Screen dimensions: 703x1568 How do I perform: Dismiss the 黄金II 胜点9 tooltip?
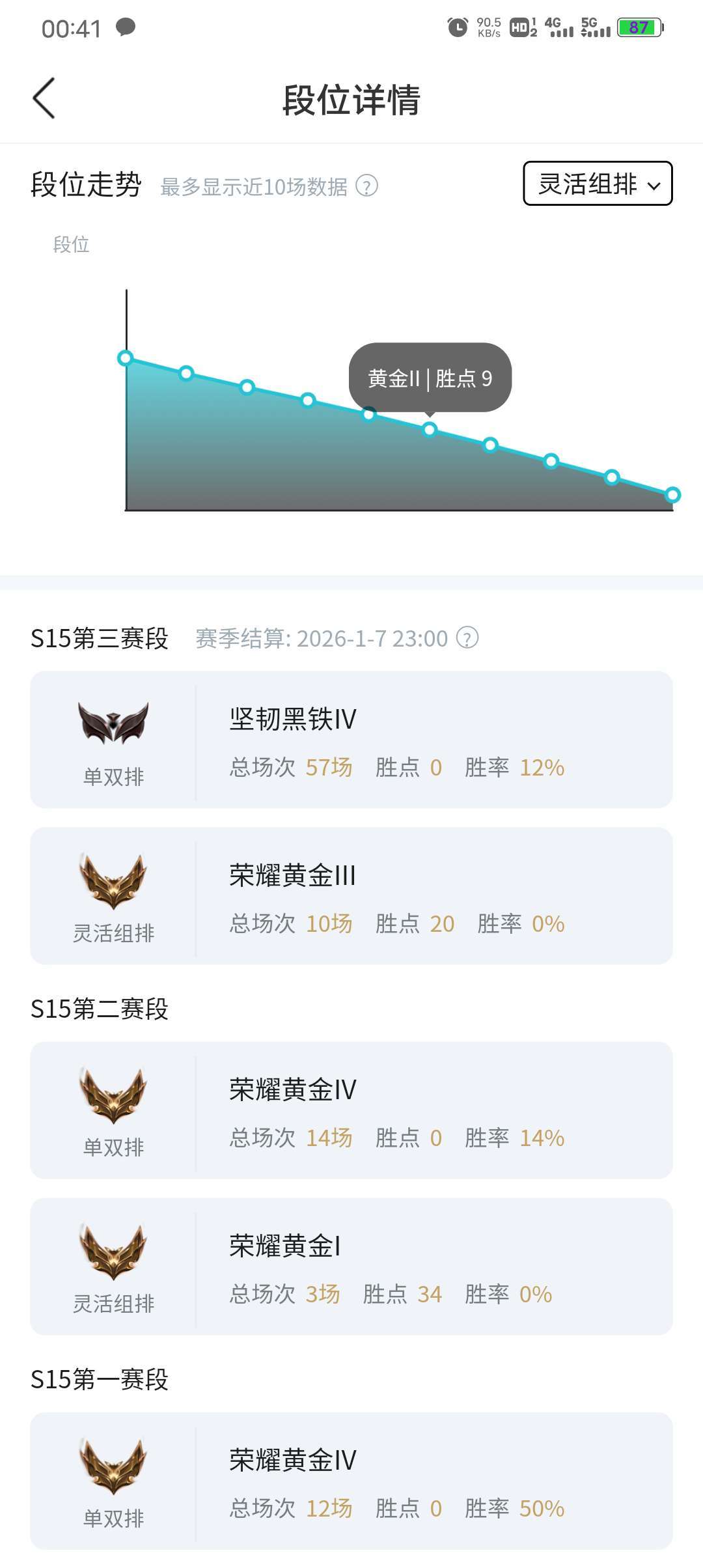tap(430, 378)
